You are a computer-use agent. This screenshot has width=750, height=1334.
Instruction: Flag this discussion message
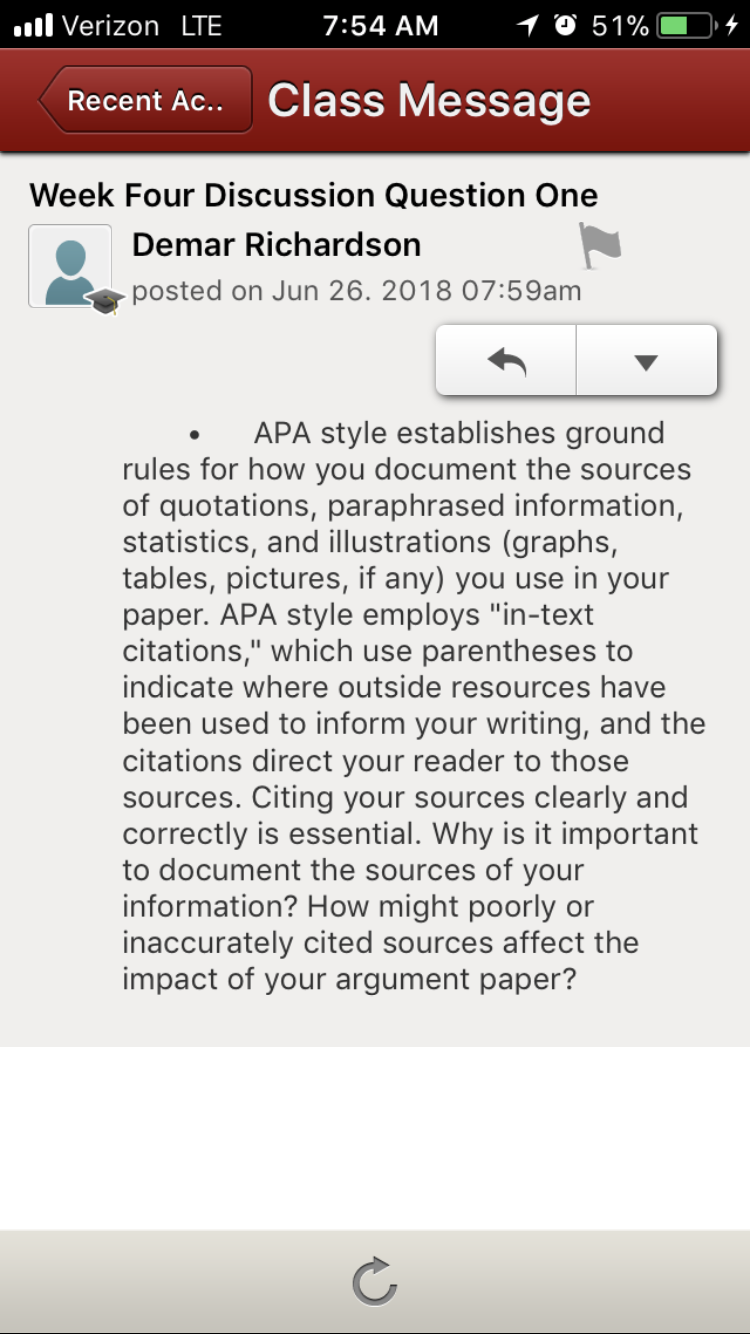[599, 246]
